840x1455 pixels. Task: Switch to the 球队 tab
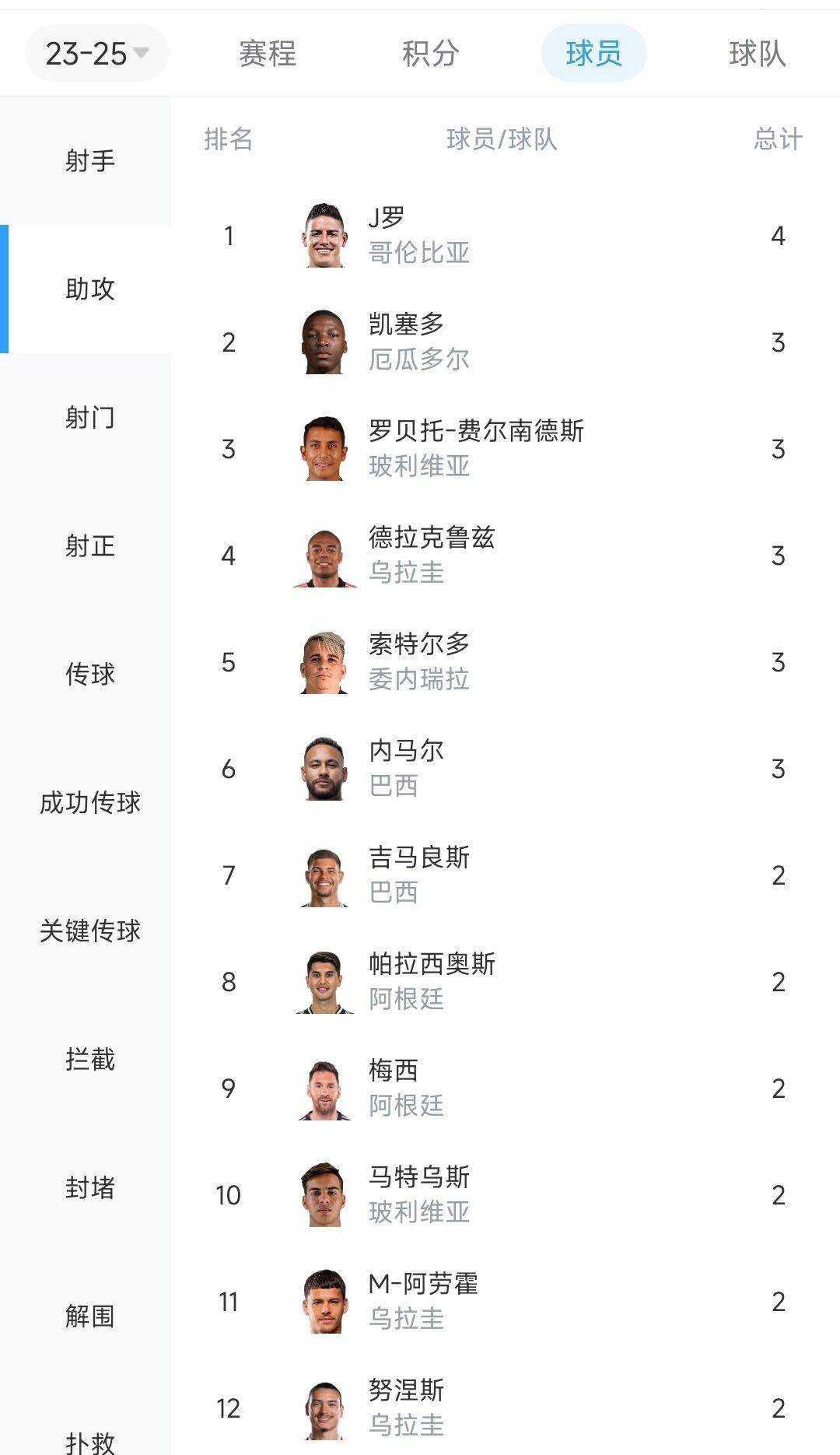pyautogui.click(x=757, y=54)
